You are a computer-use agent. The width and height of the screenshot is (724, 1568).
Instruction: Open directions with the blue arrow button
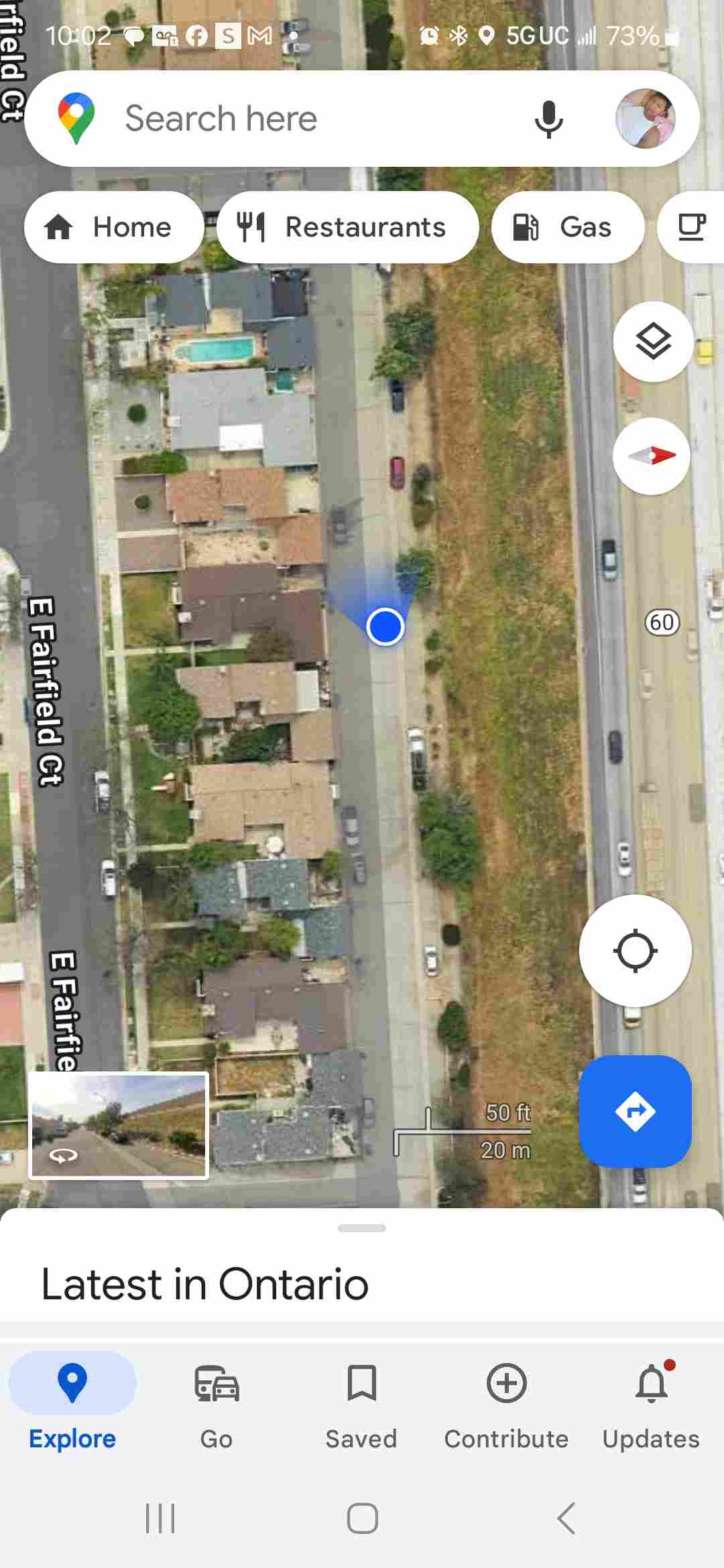coord(635,1111)
